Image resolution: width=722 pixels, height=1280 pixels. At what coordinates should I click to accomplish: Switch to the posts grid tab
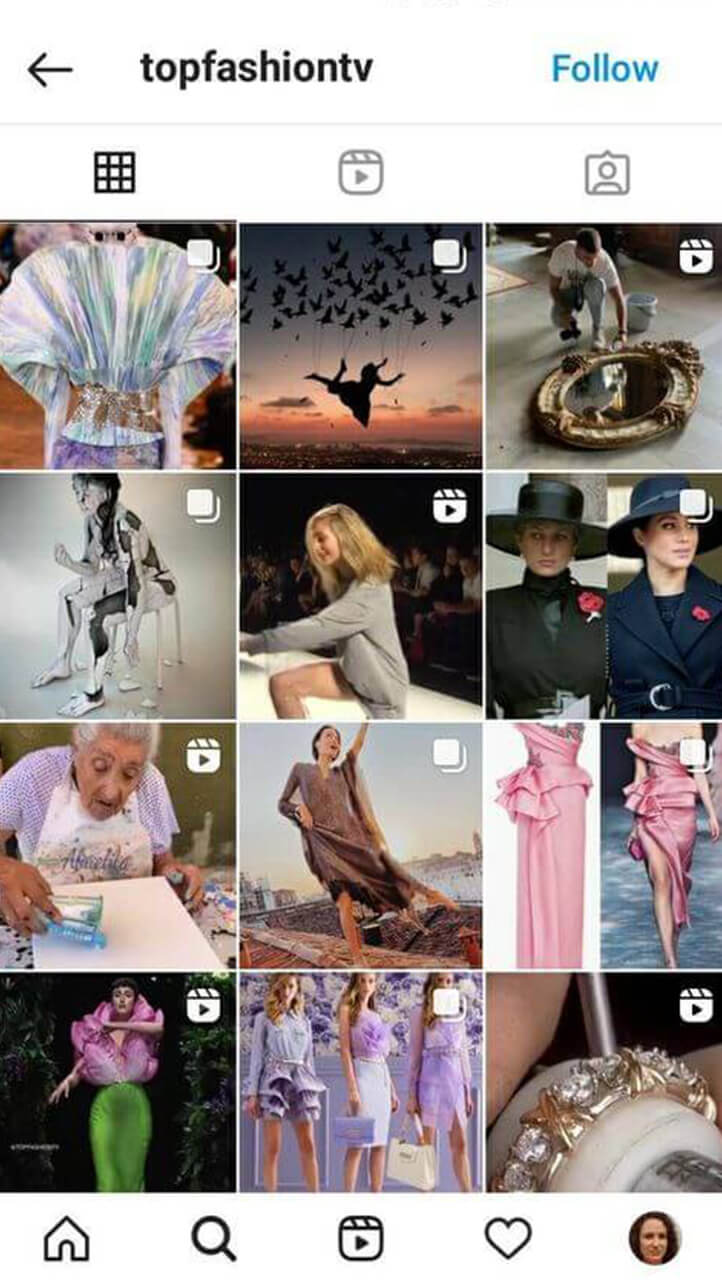pos(115,173)
